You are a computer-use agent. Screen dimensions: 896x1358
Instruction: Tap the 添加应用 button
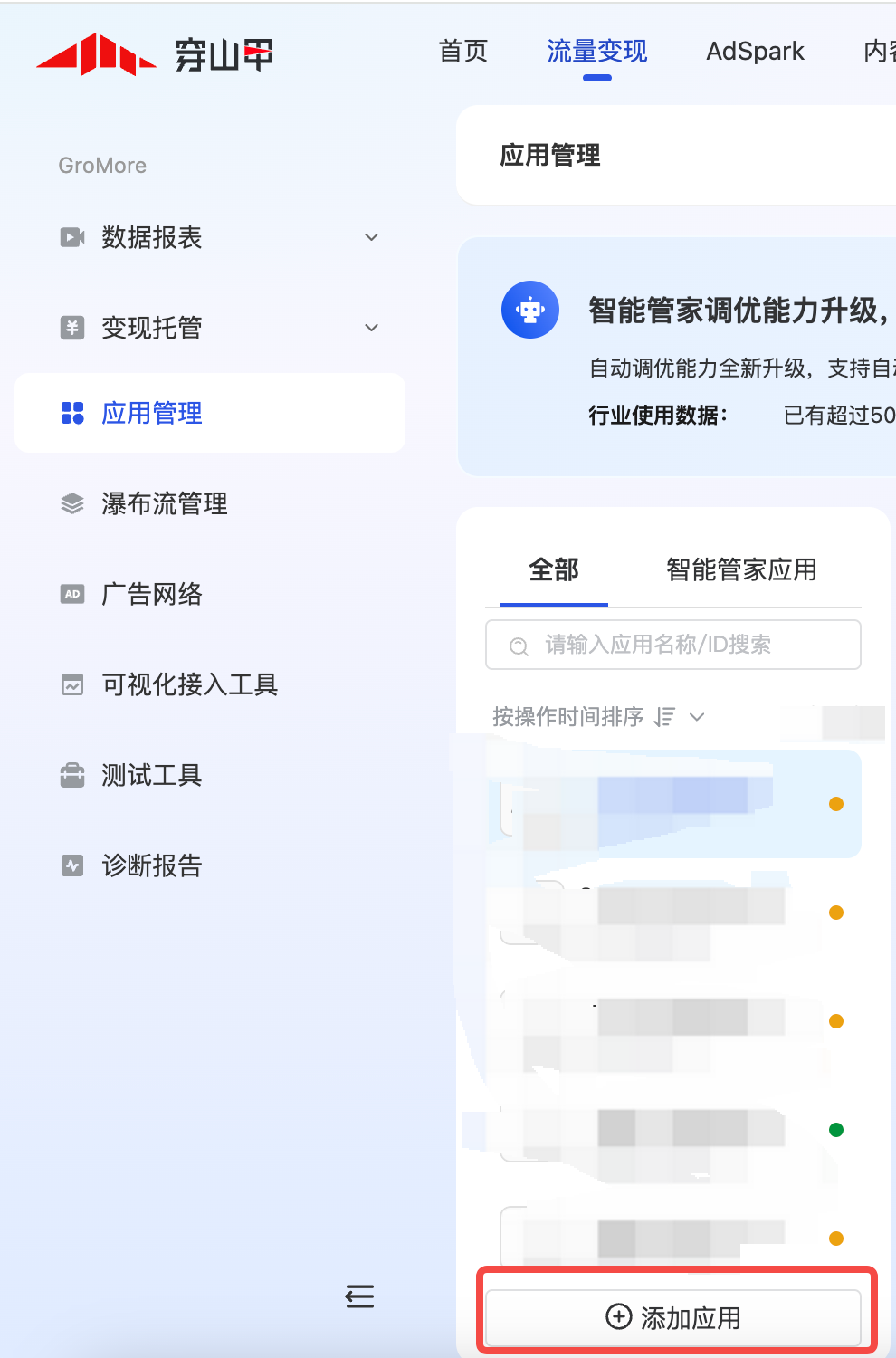pos(673,1317)
